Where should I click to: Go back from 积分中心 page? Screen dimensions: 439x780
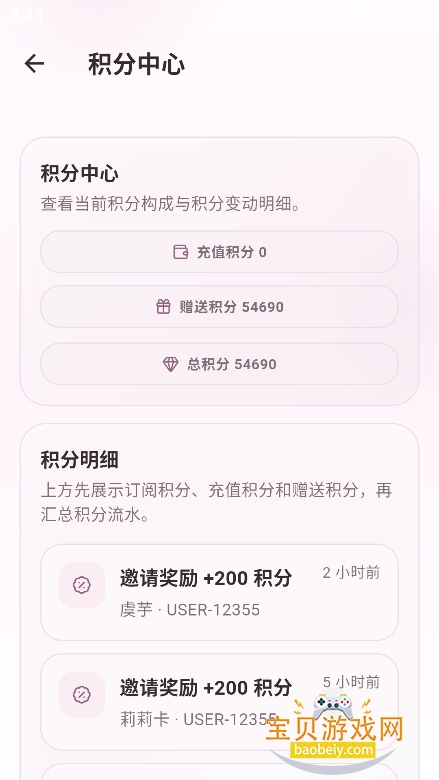[34, 64]
